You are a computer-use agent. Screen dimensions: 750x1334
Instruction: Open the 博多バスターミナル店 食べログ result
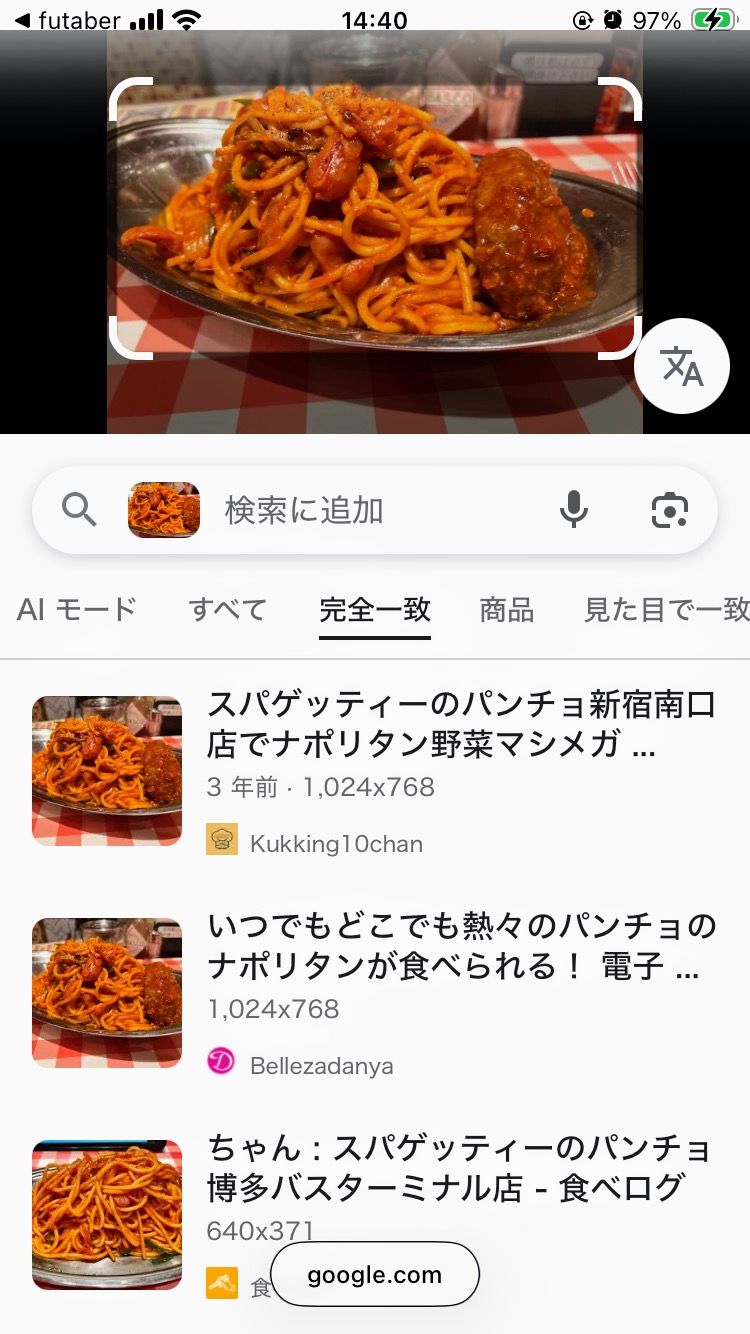click(460, 1168)
